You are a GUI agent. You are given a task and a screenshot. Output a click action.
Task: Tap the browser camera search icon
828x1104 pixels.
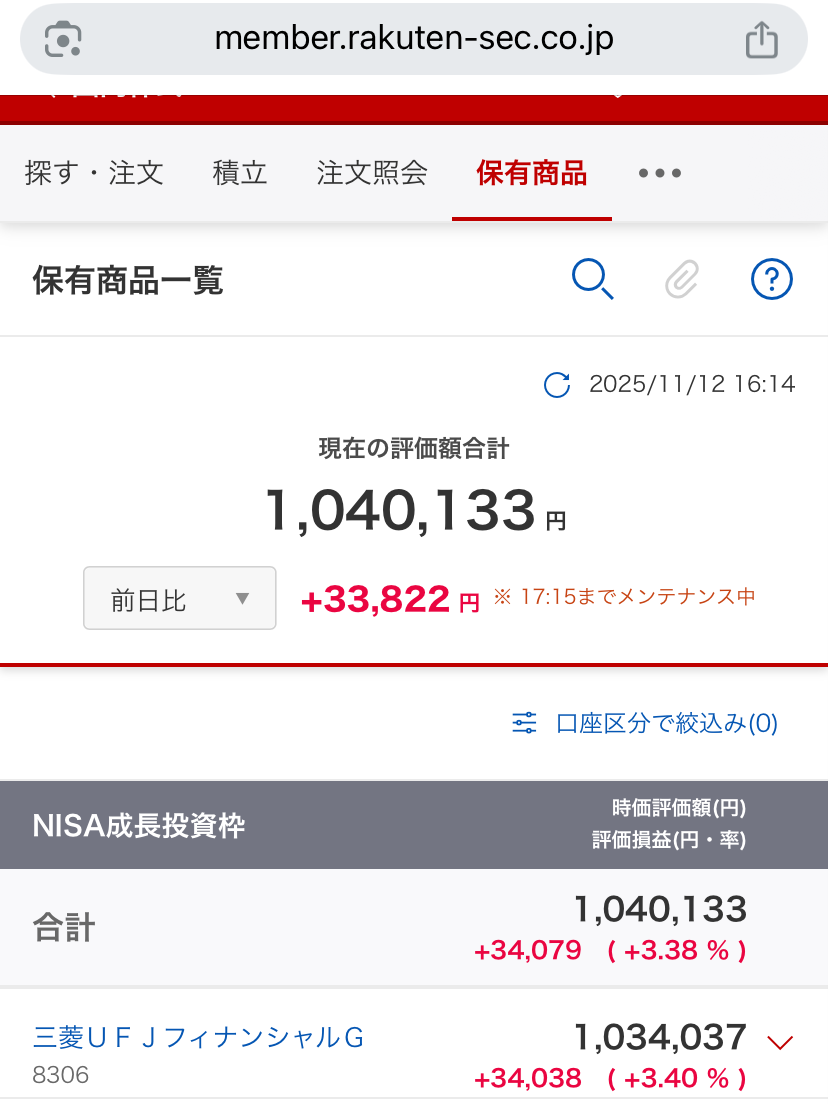63,40
